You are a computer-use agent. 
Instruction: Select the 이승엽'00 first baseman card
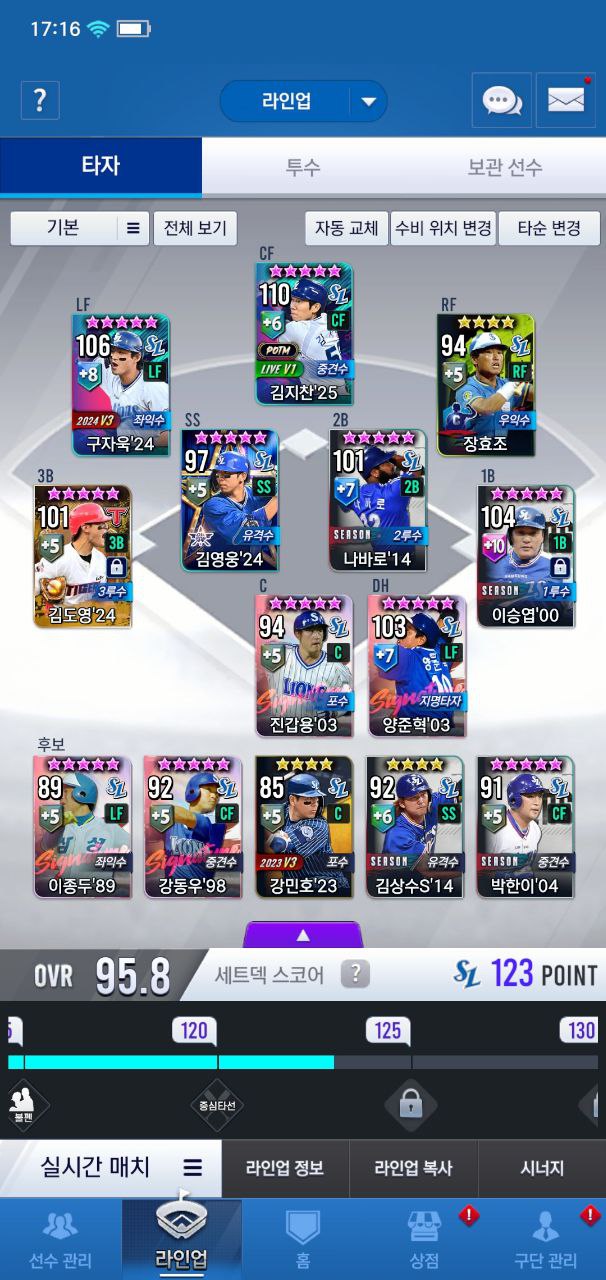pyautogui.click(x=526, y=556)
